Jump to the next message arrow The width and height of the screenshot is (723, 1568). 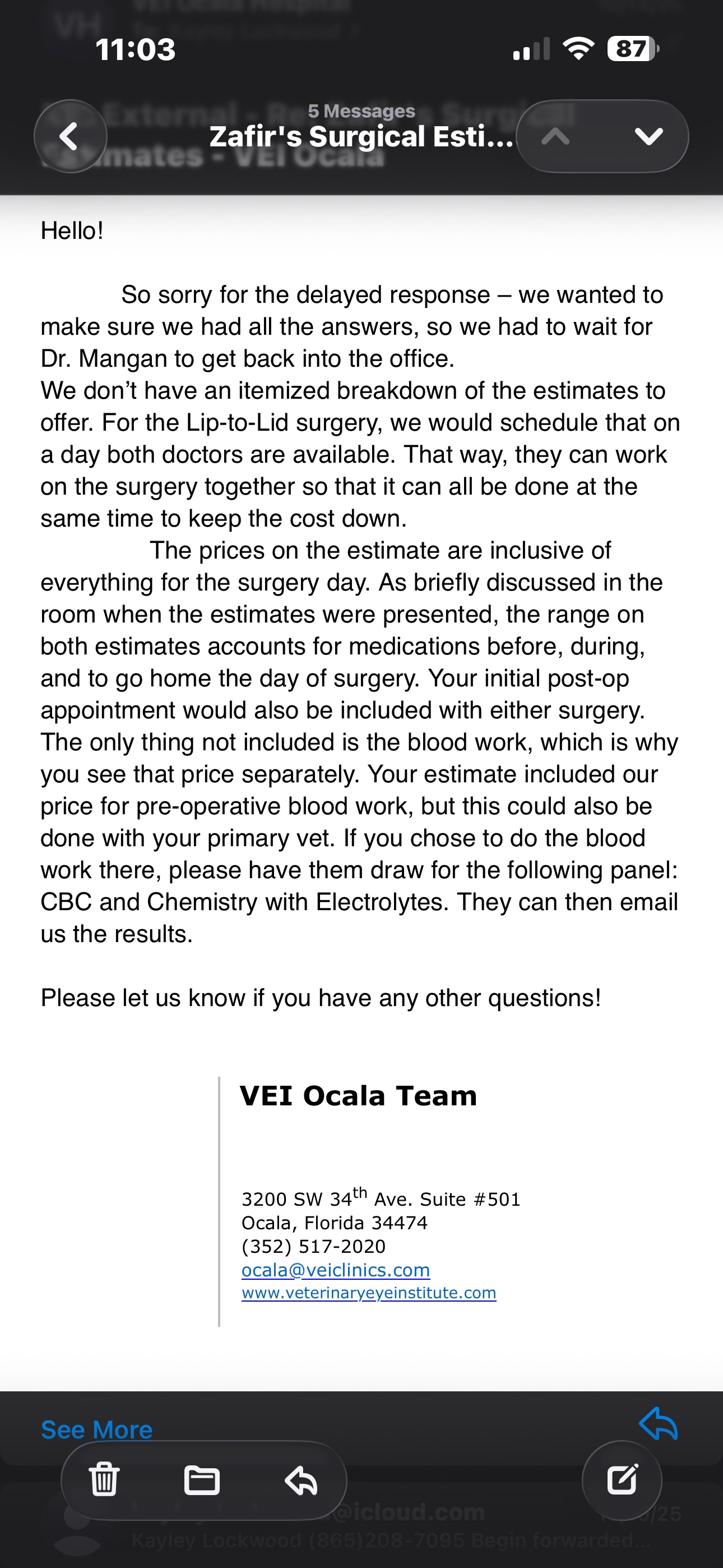click(649, 136)
